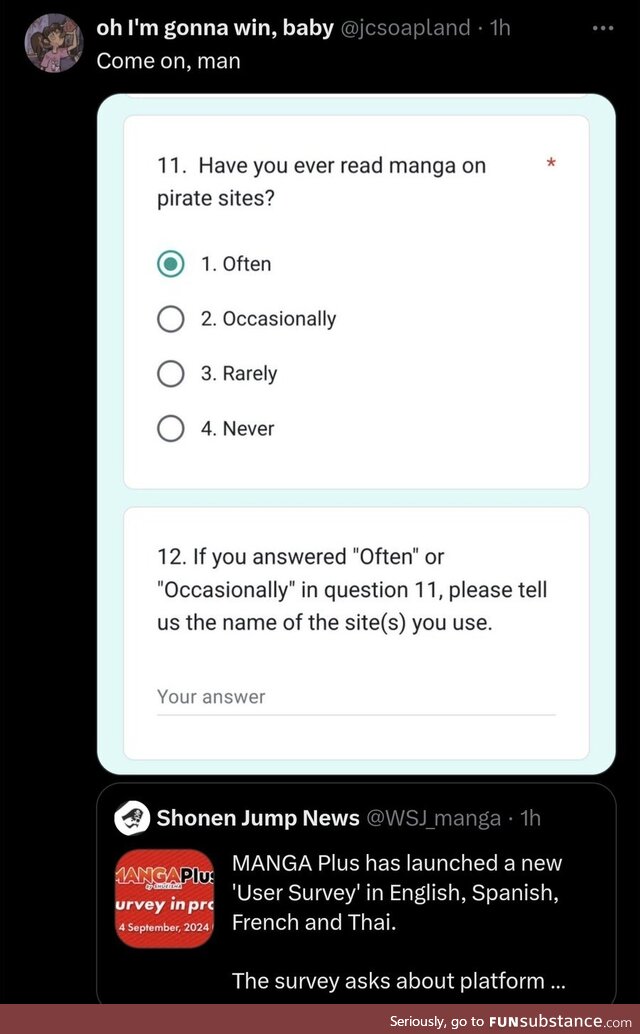Expand the attached survey screenshot image

coord(356,432)
